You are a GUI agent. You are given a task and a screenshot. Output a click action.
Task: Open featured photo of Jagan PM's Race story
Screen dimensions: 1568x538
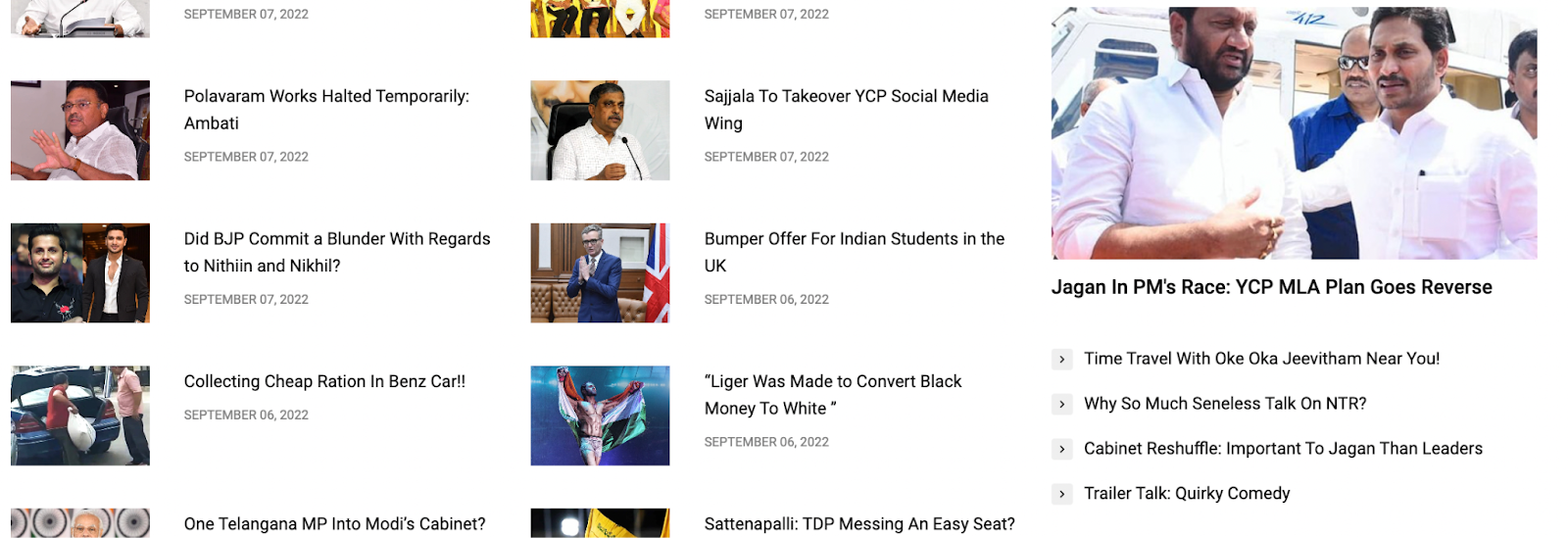1294,132
